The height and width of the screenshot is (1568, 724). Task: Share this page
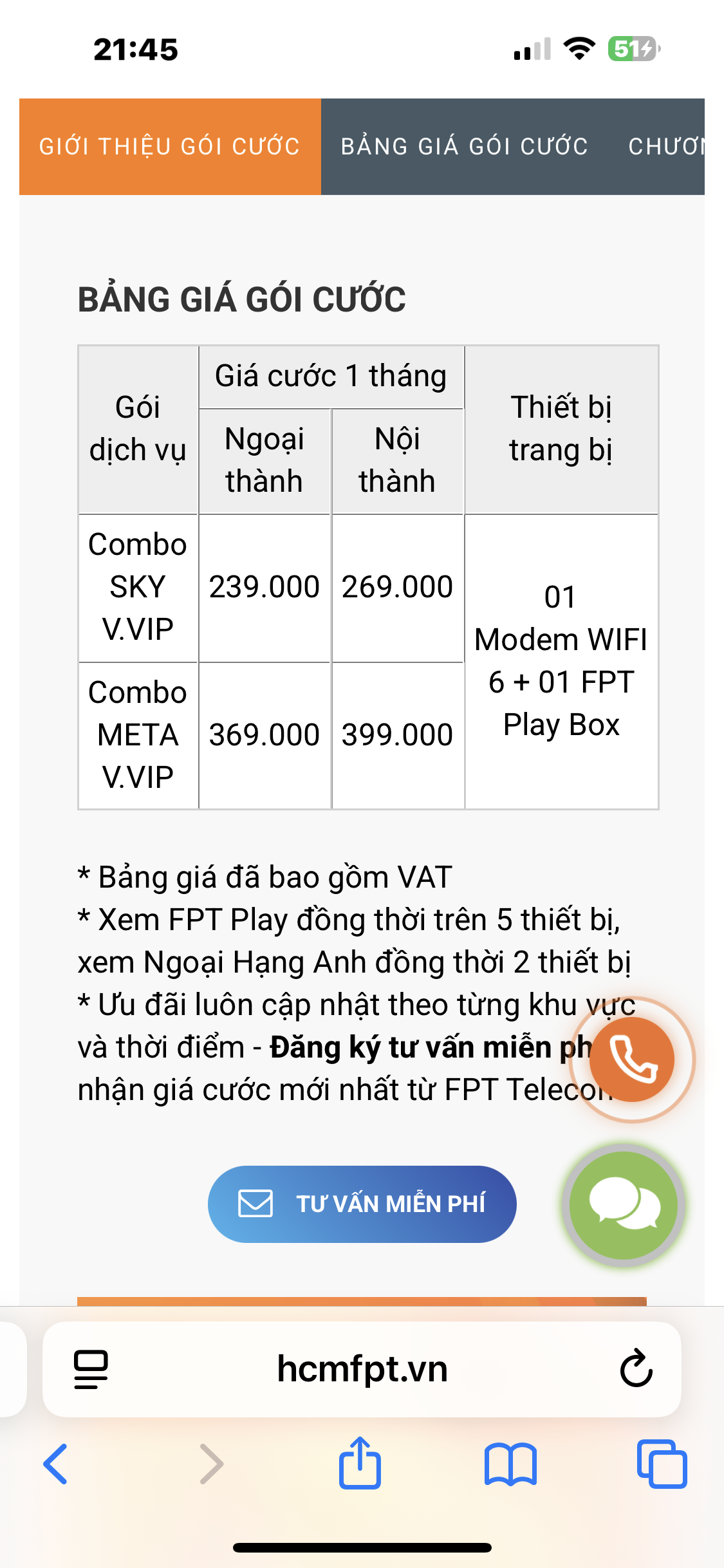(x=360, y=1462)
